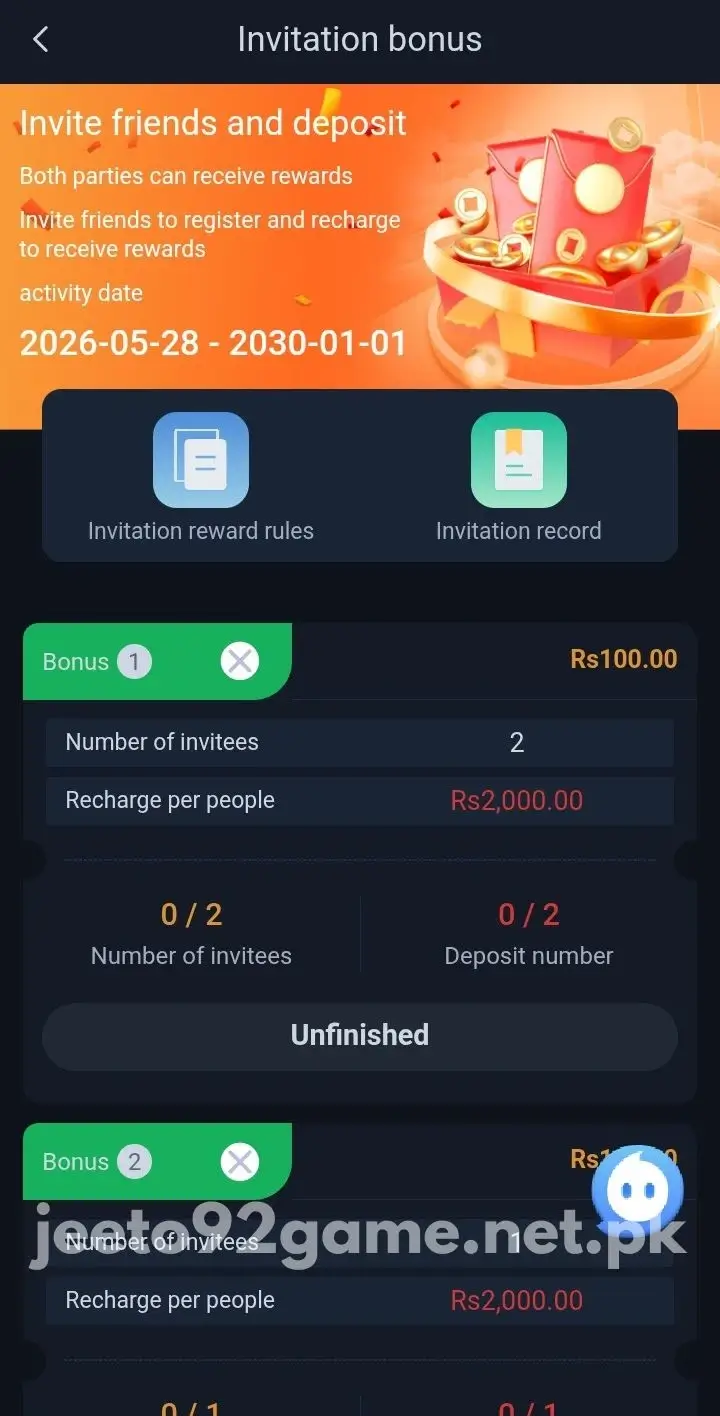Open the Invitation record
The height and width of the screenshot is (1416, 720).
coord(518,477)
